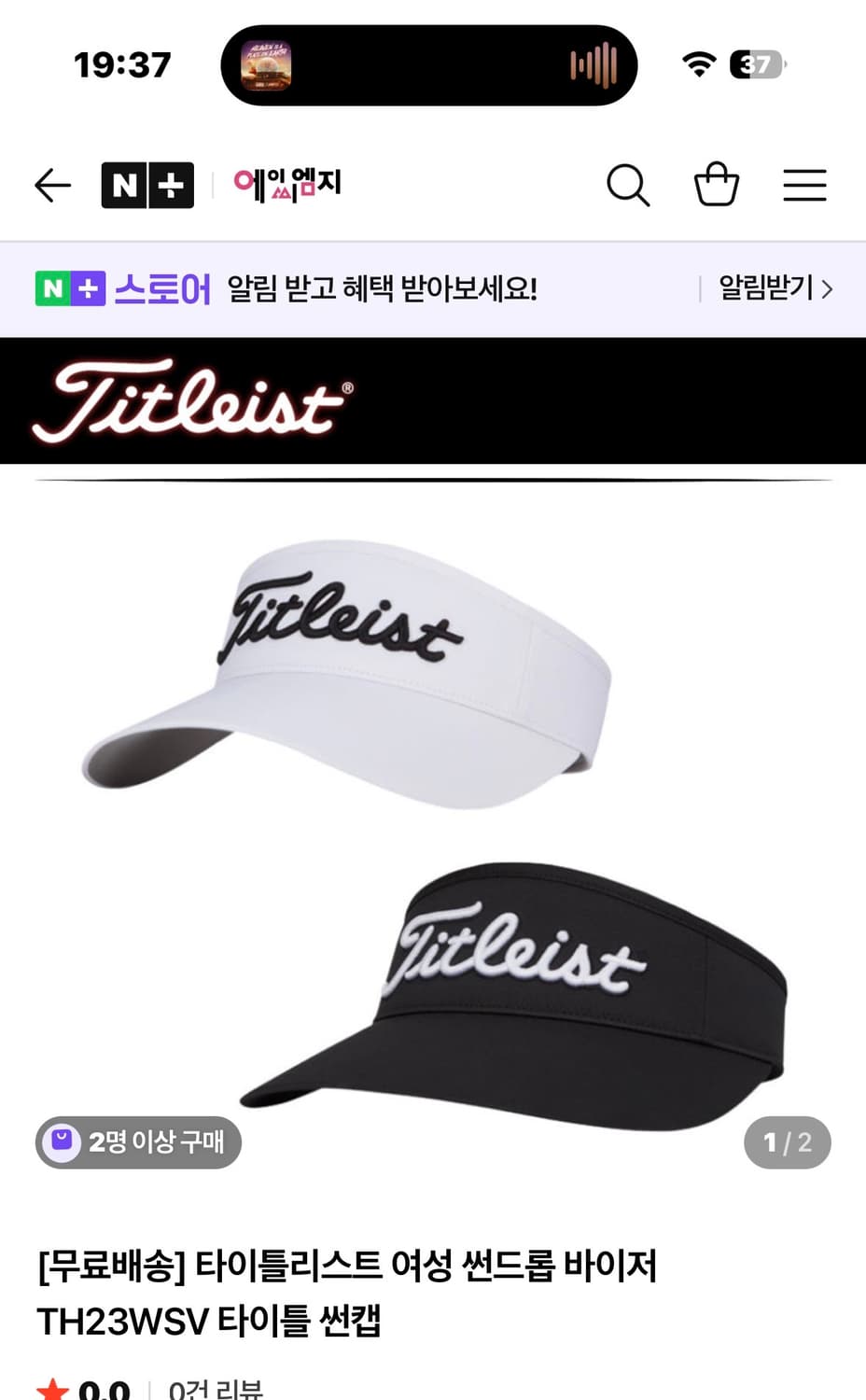This screenshot has width=866, height=1400.
Task: Open the search function
Action: point(627,185)
